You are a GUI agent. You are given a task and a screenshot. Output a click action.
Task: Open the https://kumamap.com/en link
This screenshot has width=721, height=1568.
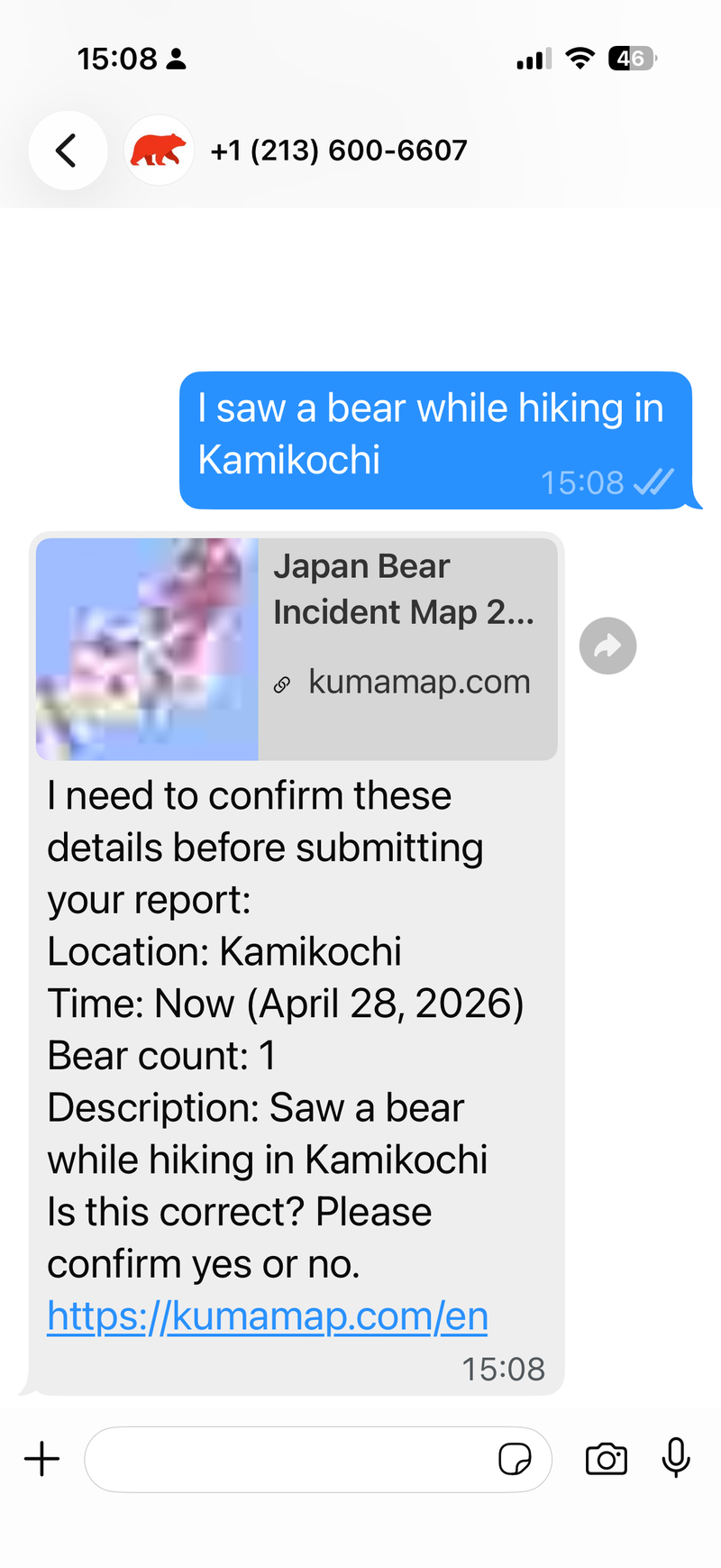pyautogui.click(x=267, y=1316)
